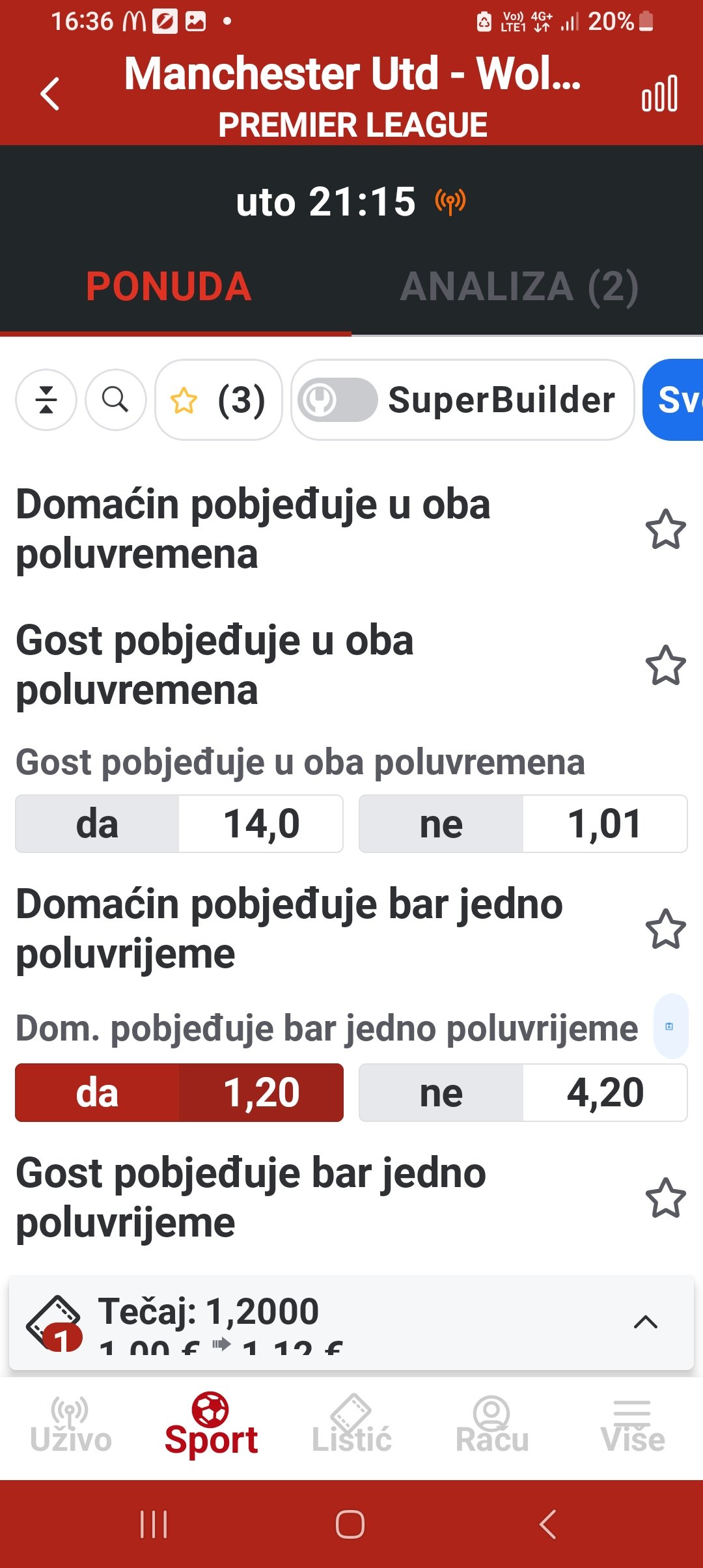Switch to the ANALIZA tab
This screenshot has height=1568, width=703.
click(519, 287)
